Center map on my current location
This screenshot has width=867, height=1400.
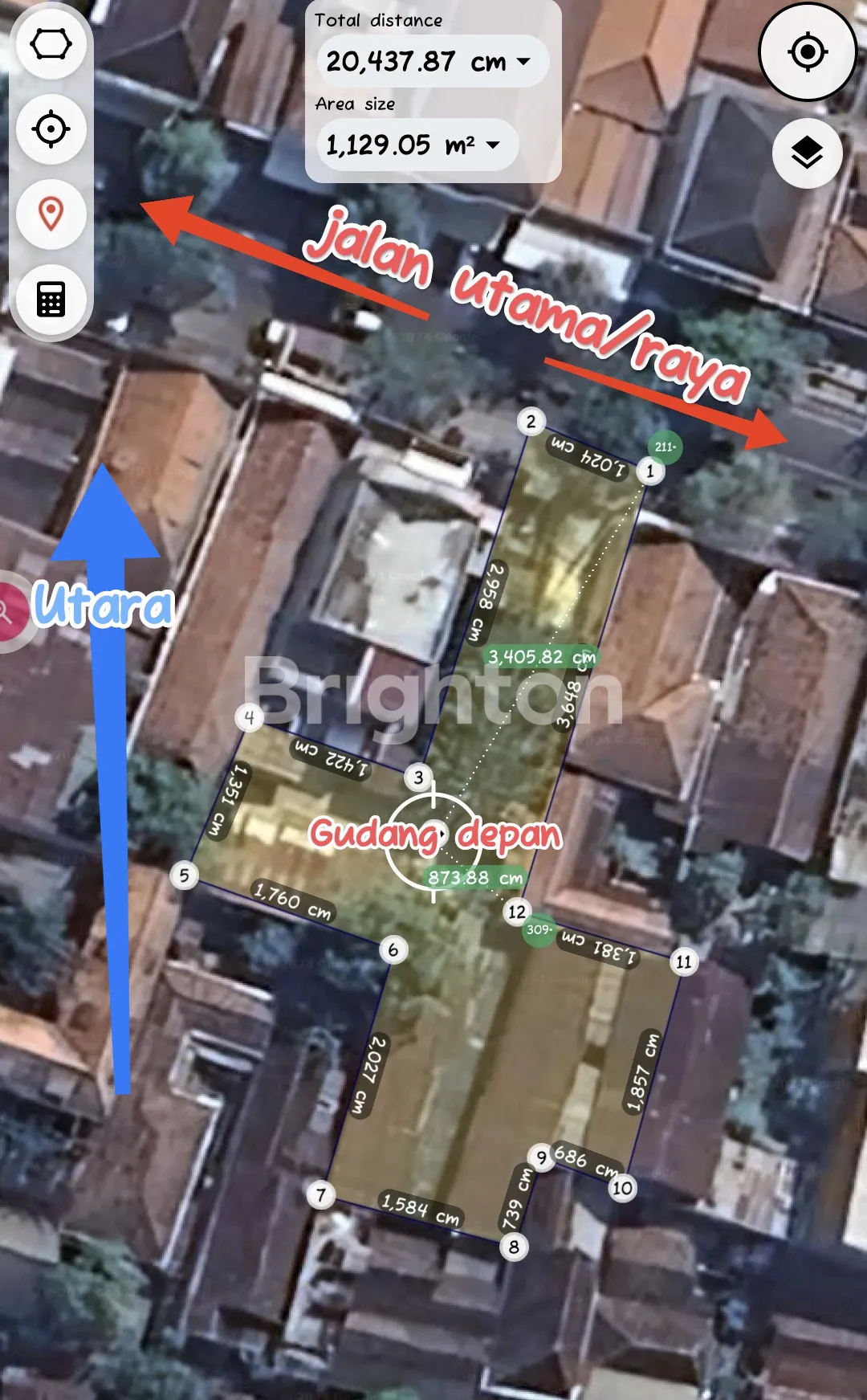(808, 53)
